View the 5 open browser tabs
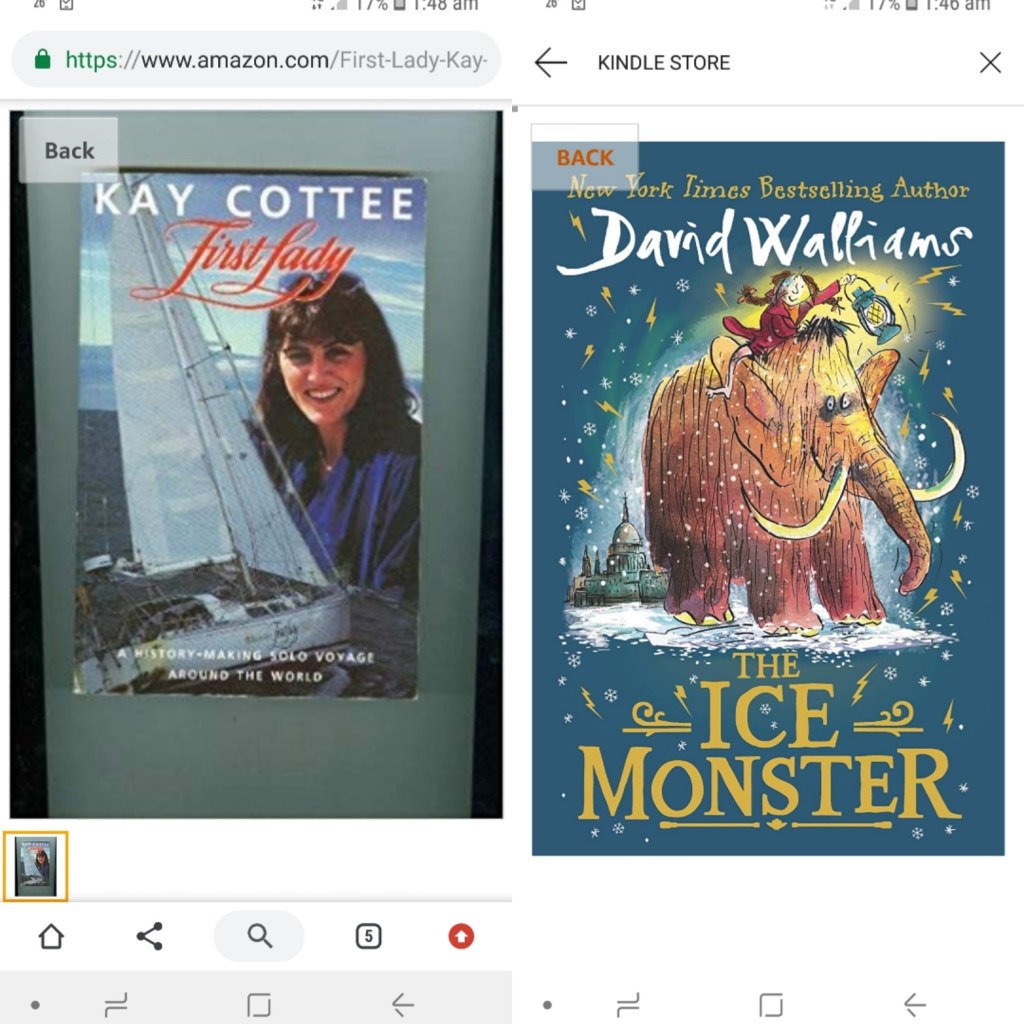1024x1024 pixels. click(x=368, y=937)
